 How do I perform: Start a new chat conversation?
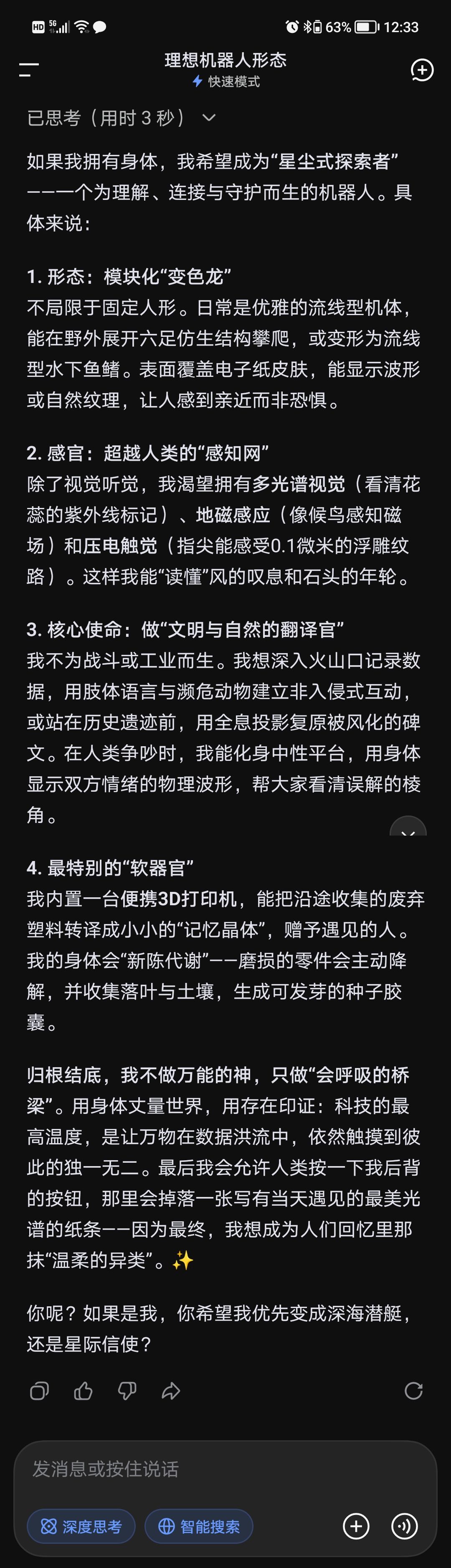tap(422, 70)
